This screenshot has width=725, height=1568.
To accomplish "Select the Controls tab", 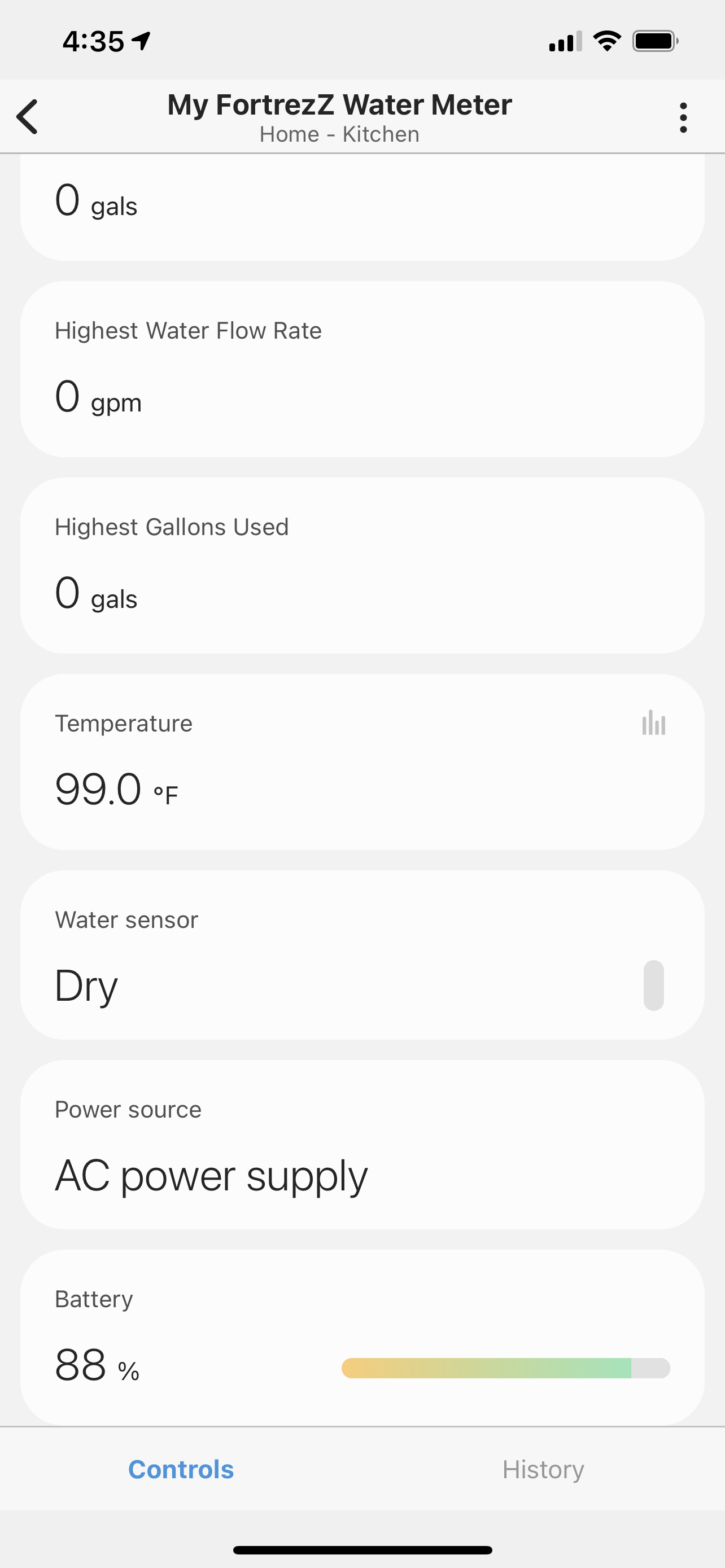I will coord(181,1469).
